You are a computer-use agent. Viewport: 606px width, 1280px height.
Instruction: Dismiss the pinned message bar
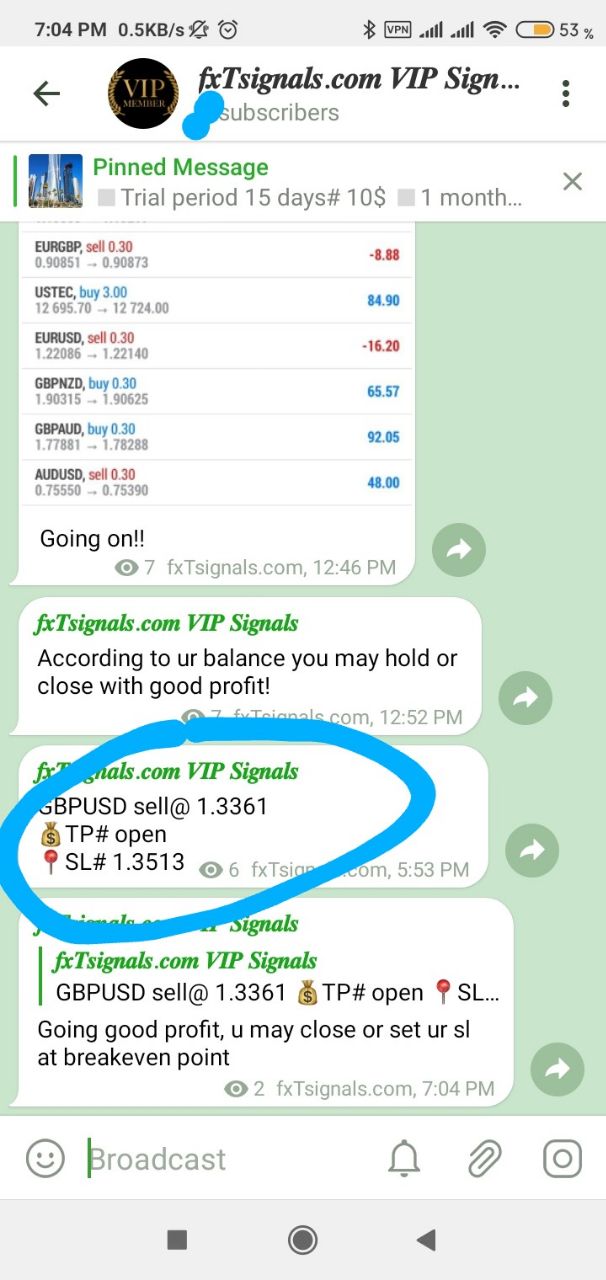pos(572,181)
